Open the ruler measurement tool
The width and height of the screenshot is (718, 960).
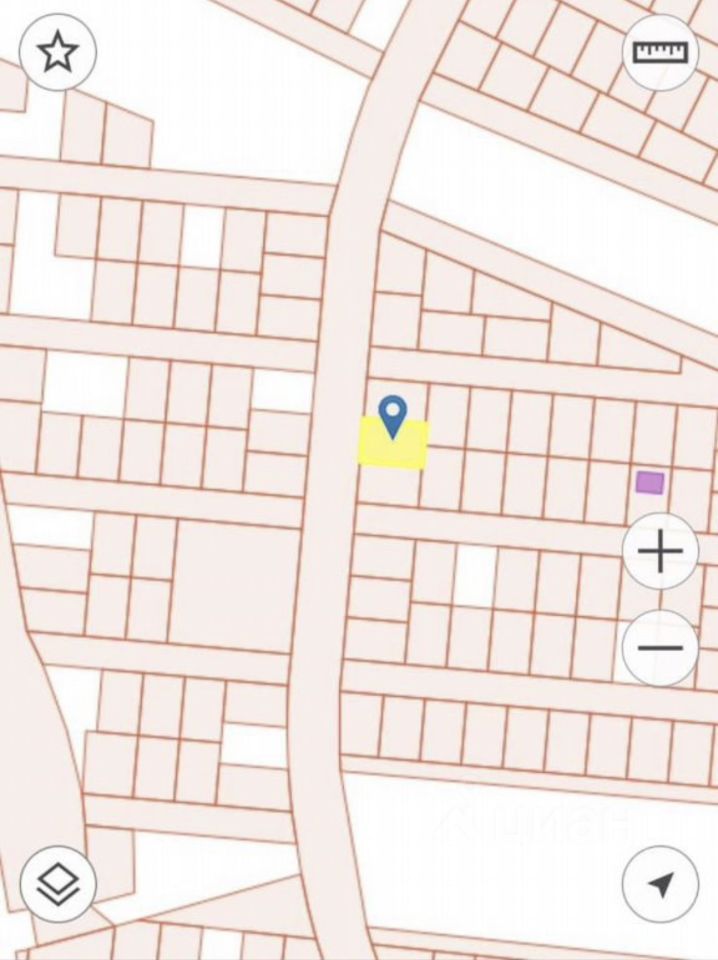[660, 52]
